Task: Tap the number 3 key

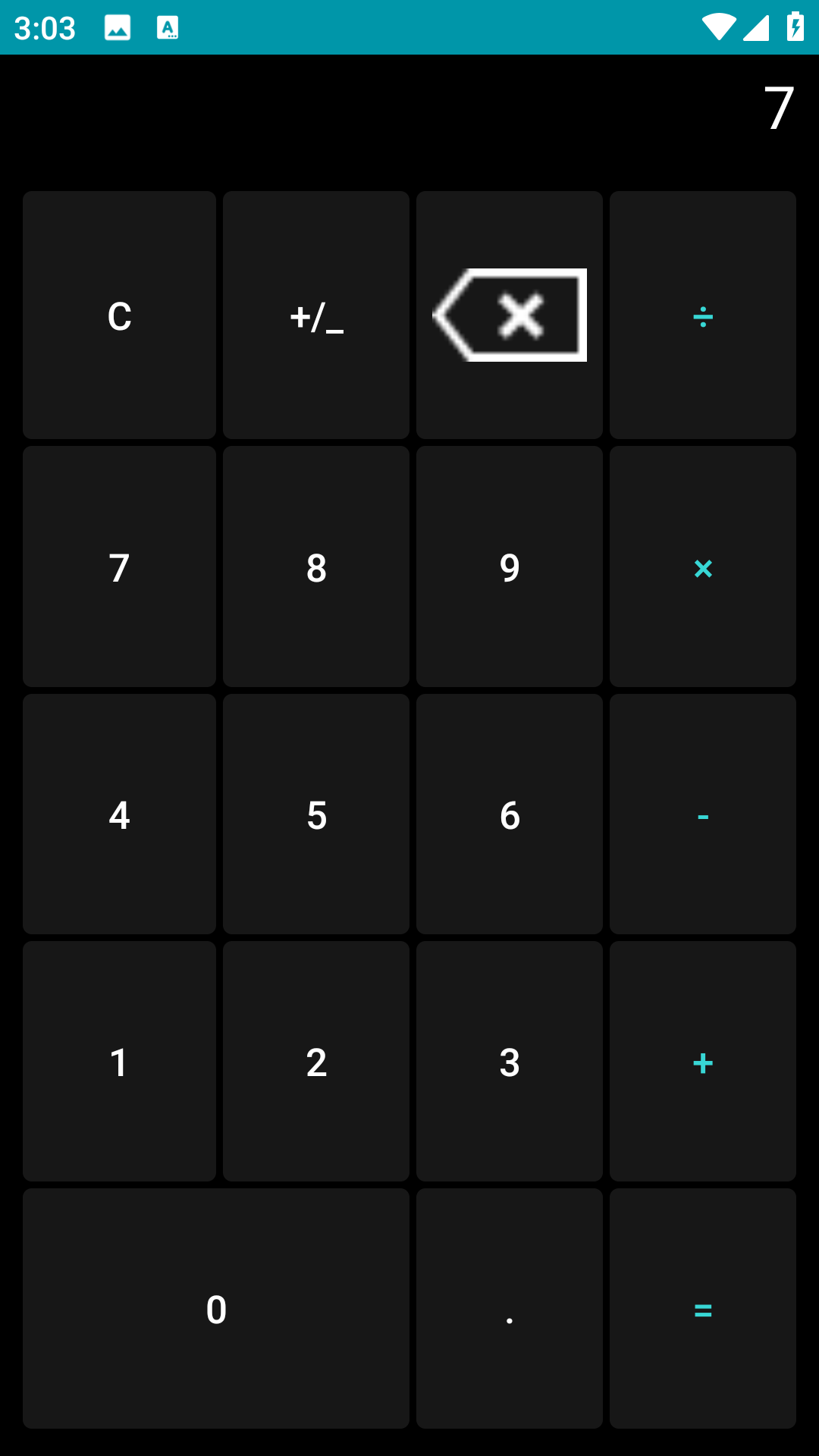Action: coord(510,1062)
